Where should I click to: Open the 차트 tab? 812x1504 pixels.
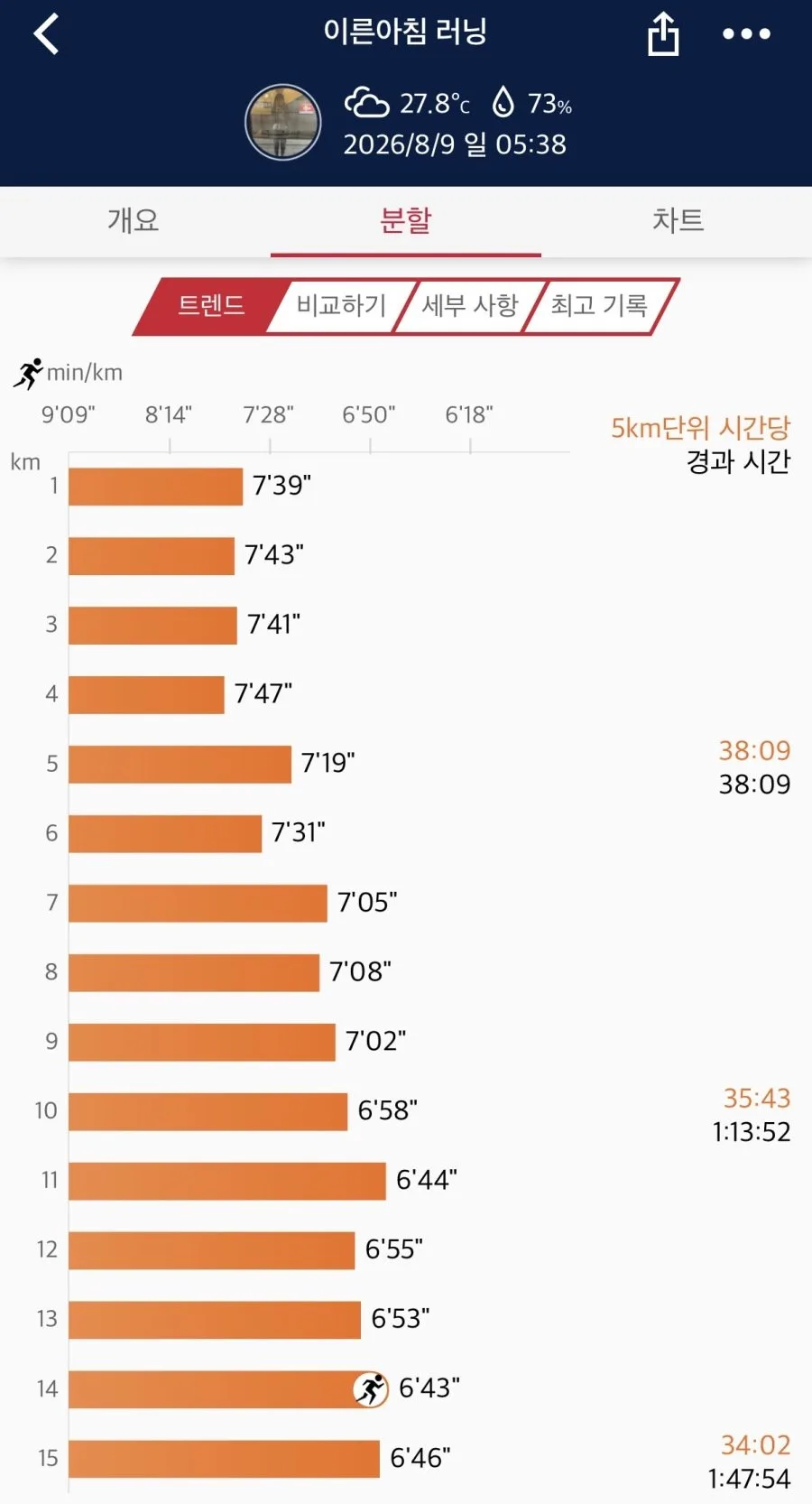[x=678, y=220]
